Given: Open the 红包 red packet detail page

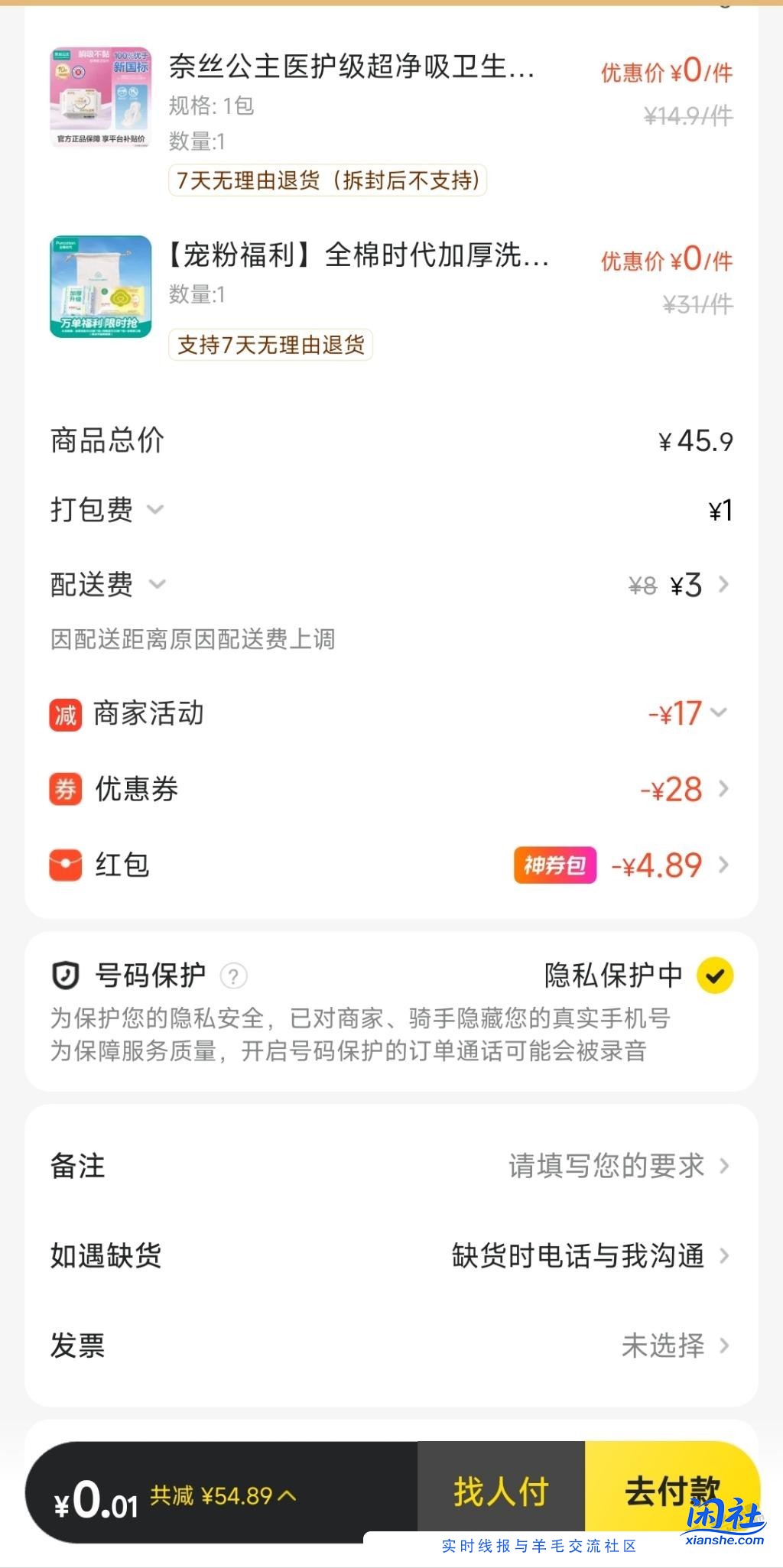Looking at the screenshot, I should [723, 865].
